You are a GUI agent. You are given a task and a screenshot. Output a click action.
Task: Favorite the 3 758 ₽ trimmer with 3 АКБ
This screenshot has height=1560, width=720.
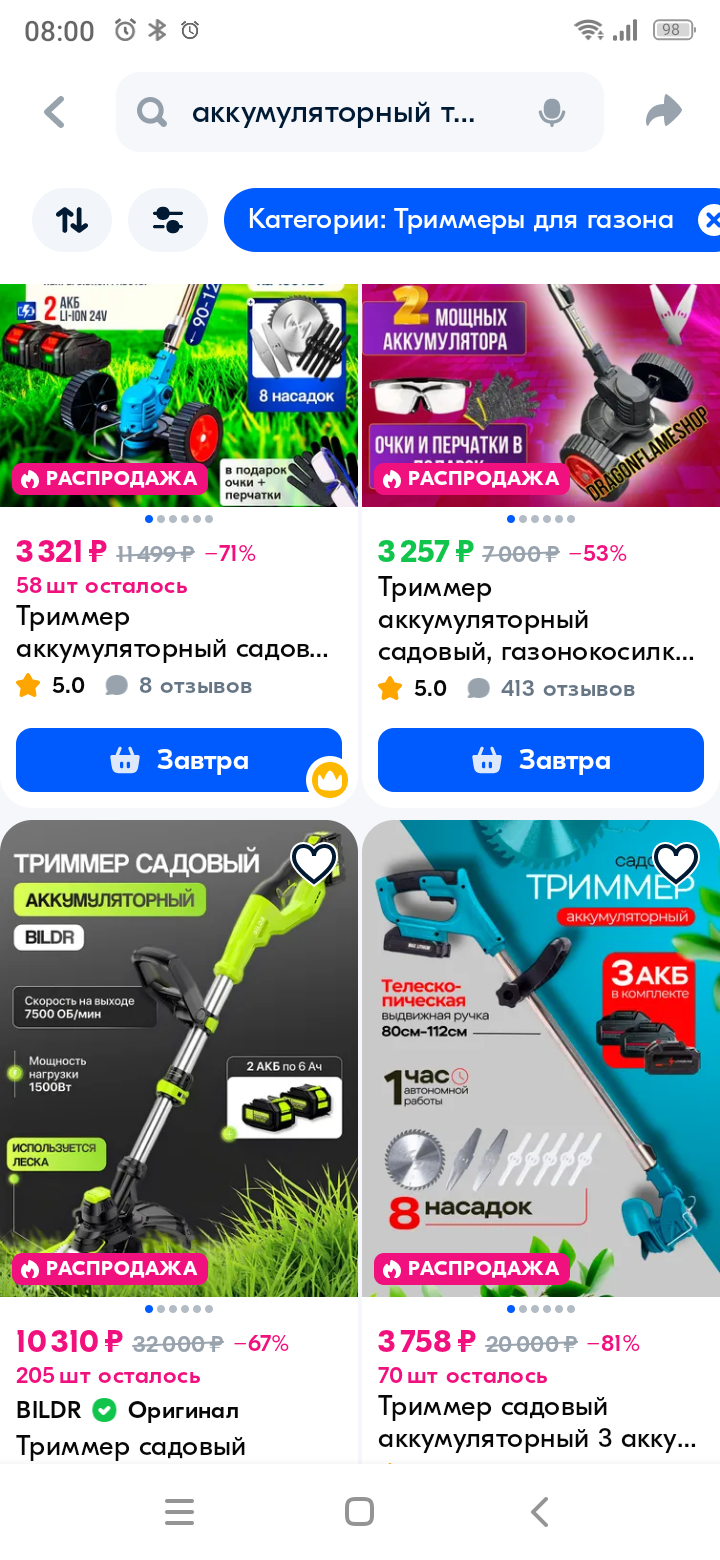[x=676, y=863]
